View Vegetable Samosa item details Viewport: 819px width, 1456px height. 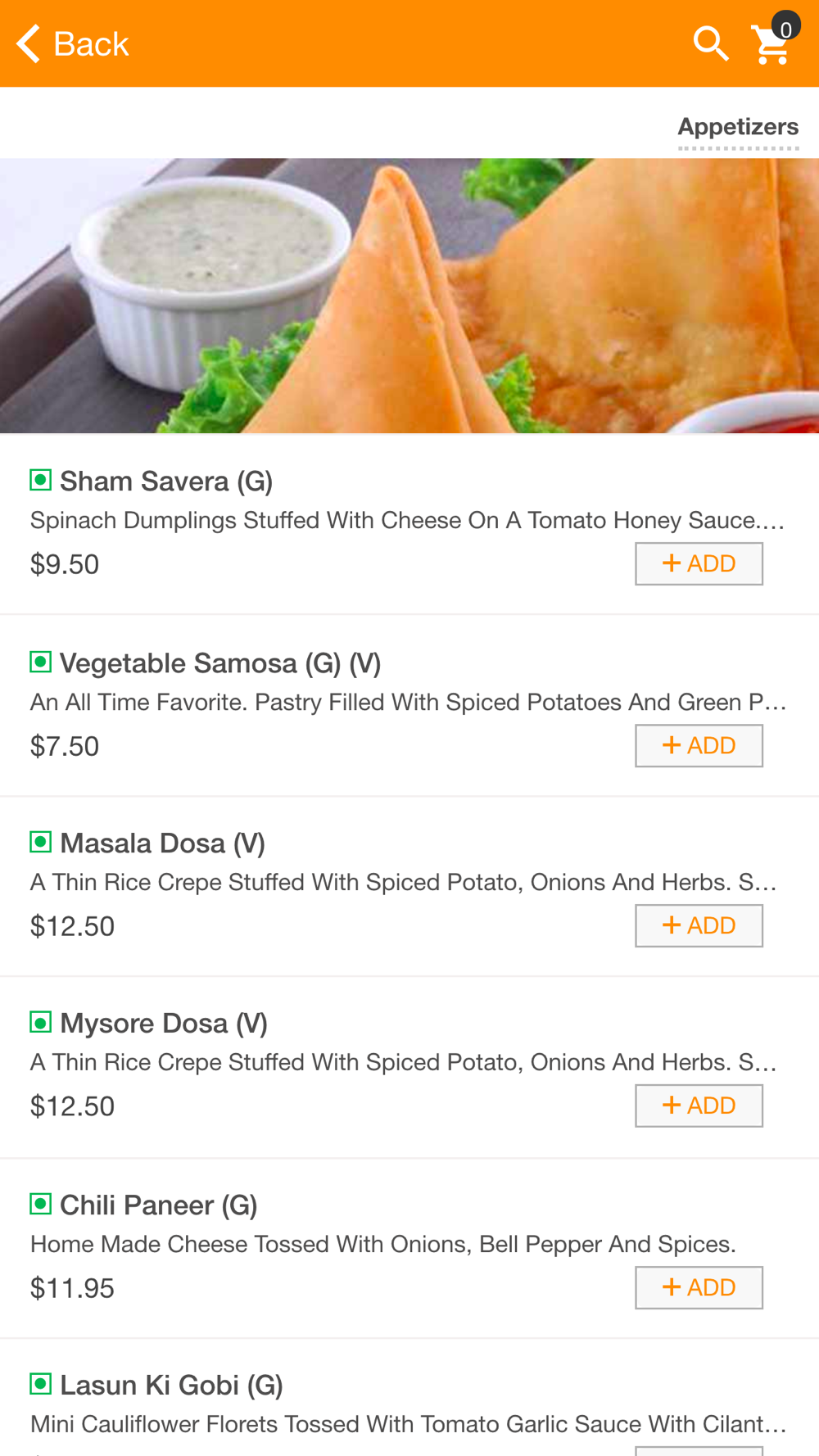pos(220,662)
